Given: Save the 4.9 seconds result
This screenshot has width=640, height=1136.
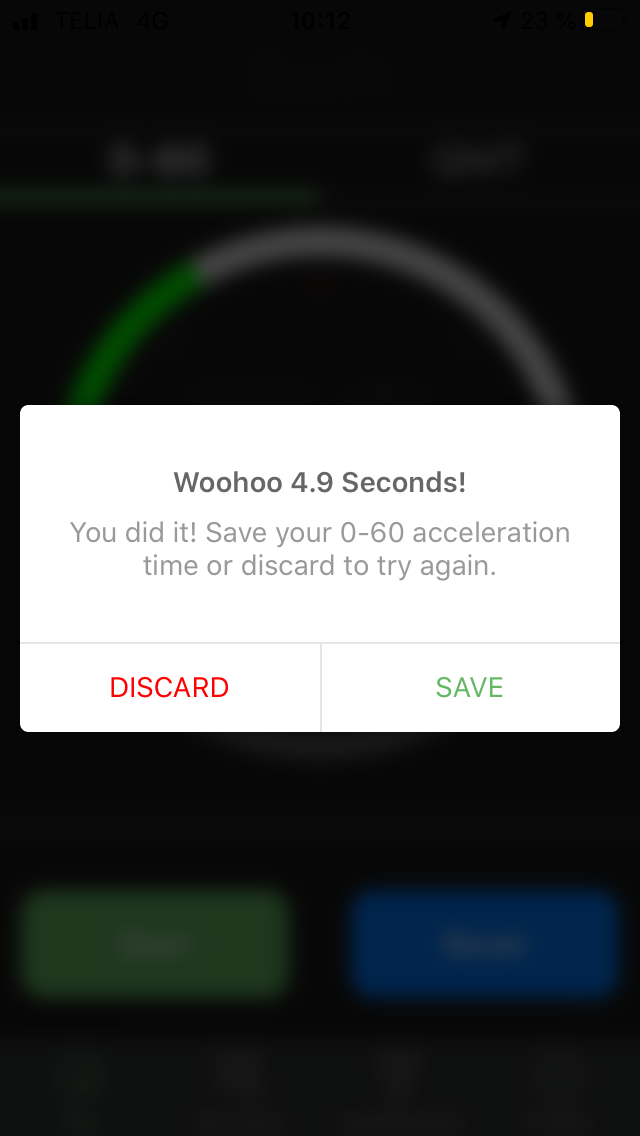Looking at the screenshot, I should point(469,688).
